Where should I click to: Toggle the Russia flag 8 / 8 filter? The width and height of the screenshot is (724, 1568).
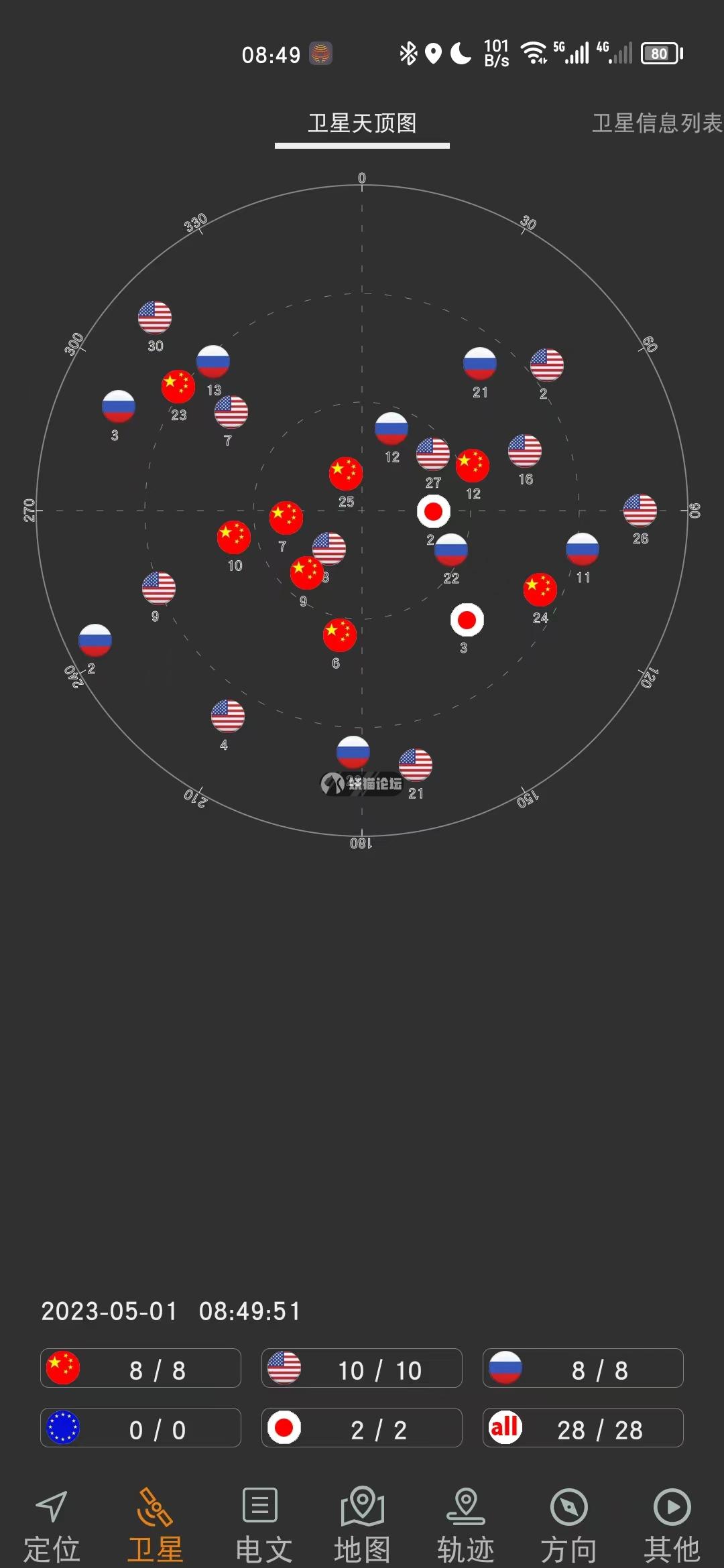[x=583, y=1368]
